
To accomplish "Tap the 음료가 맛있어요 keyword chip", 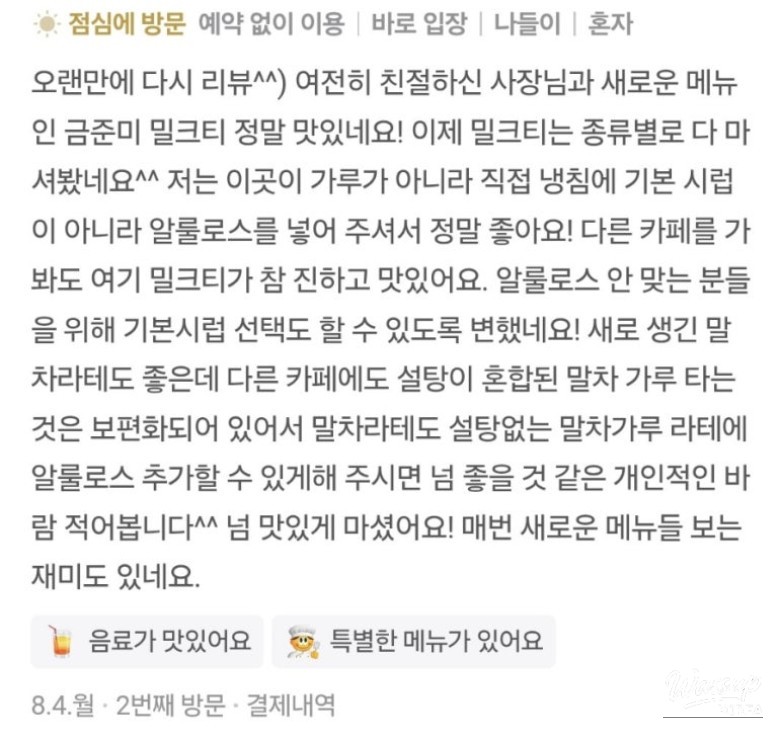I will (147, 640).
